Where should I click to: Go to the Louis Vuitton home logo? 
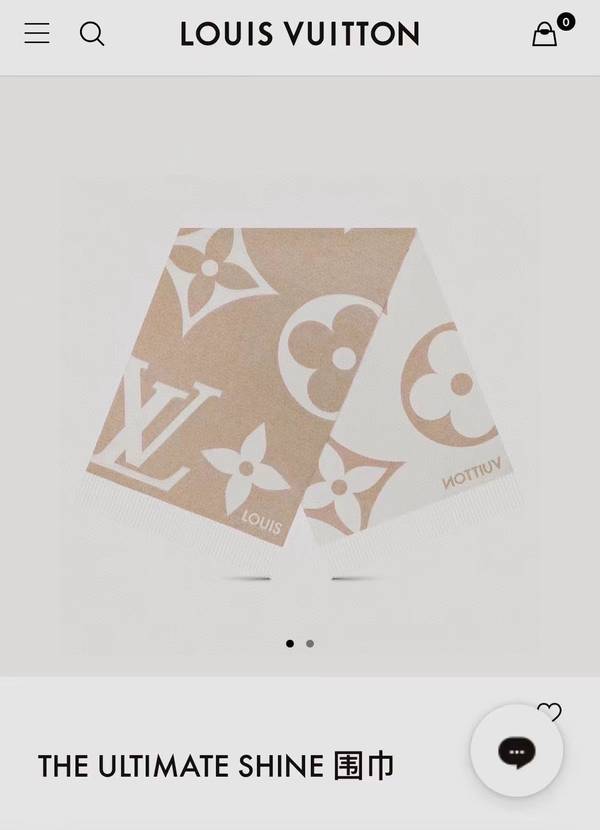point(300,35)
